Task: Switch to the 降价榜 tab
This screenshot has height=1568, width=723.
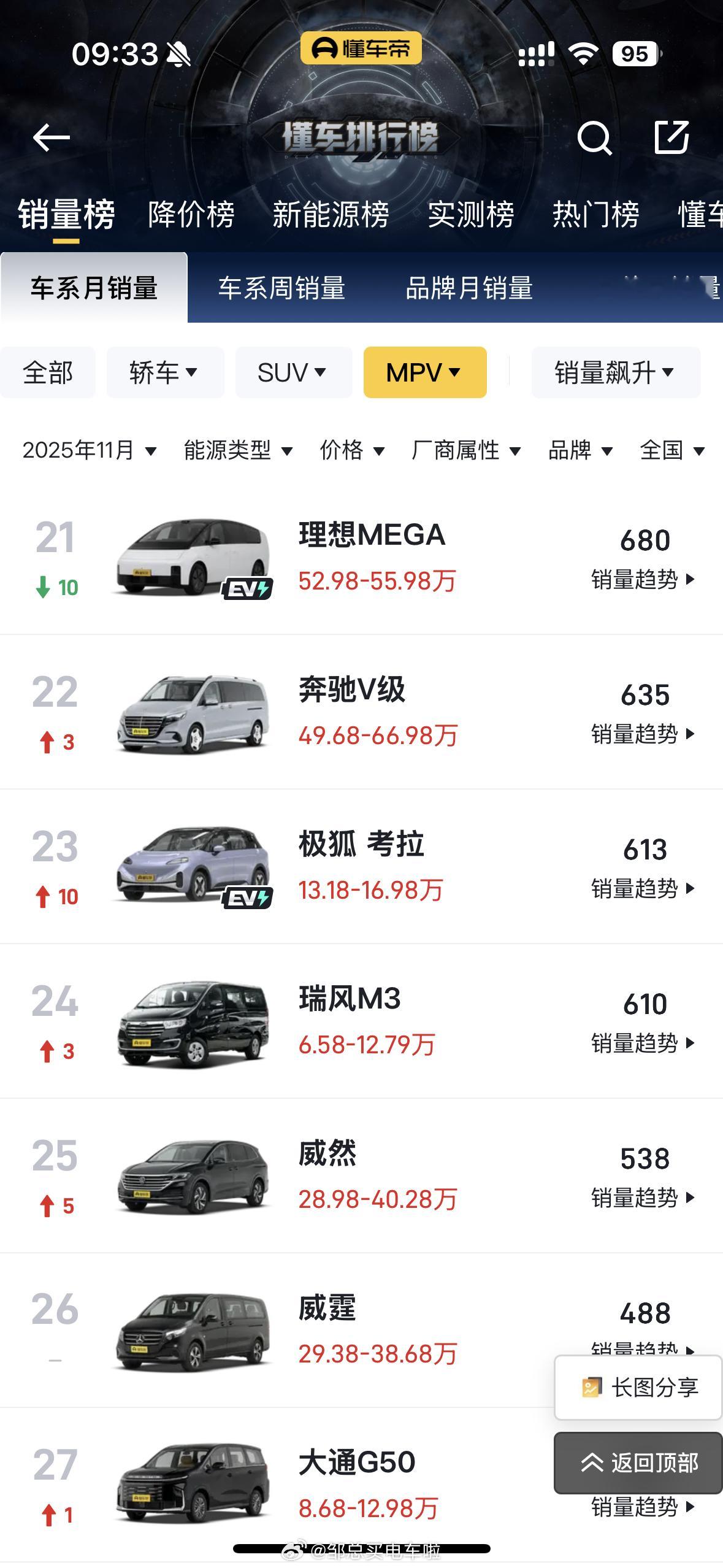Action: [191, 215]
